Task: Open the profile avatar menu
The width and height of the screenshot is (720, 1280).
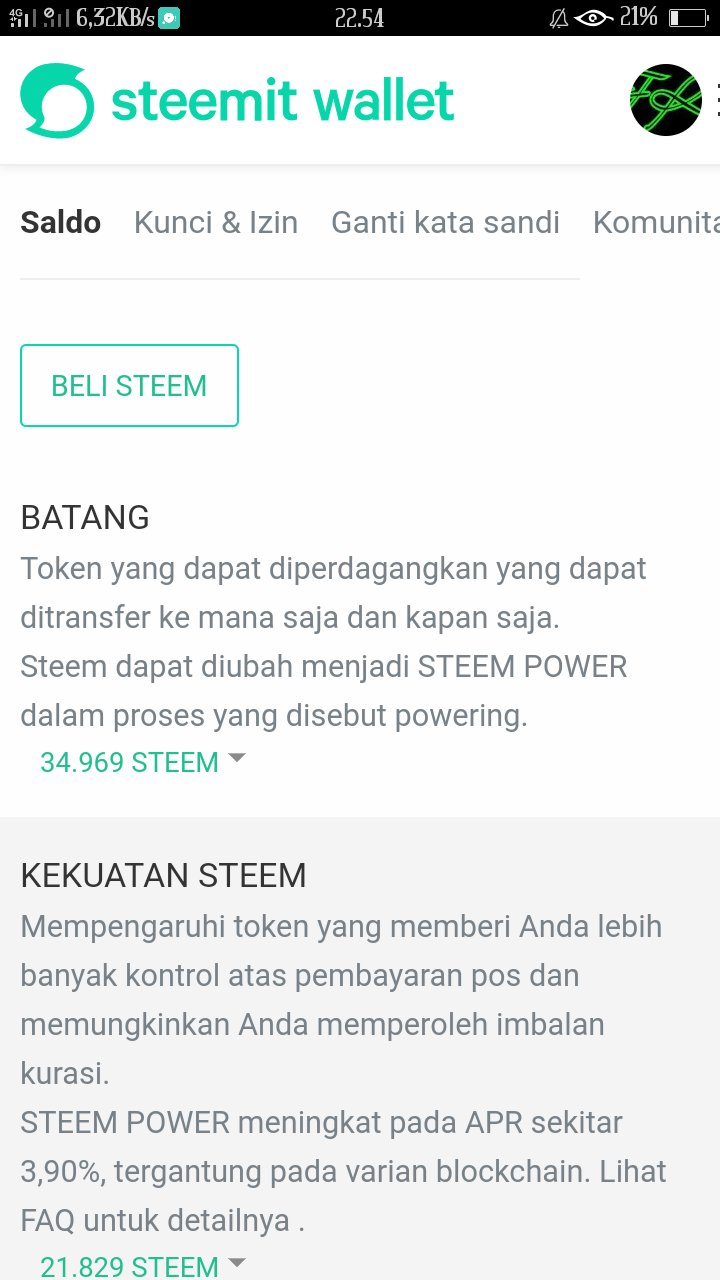Action: click(x=666, y=100)
